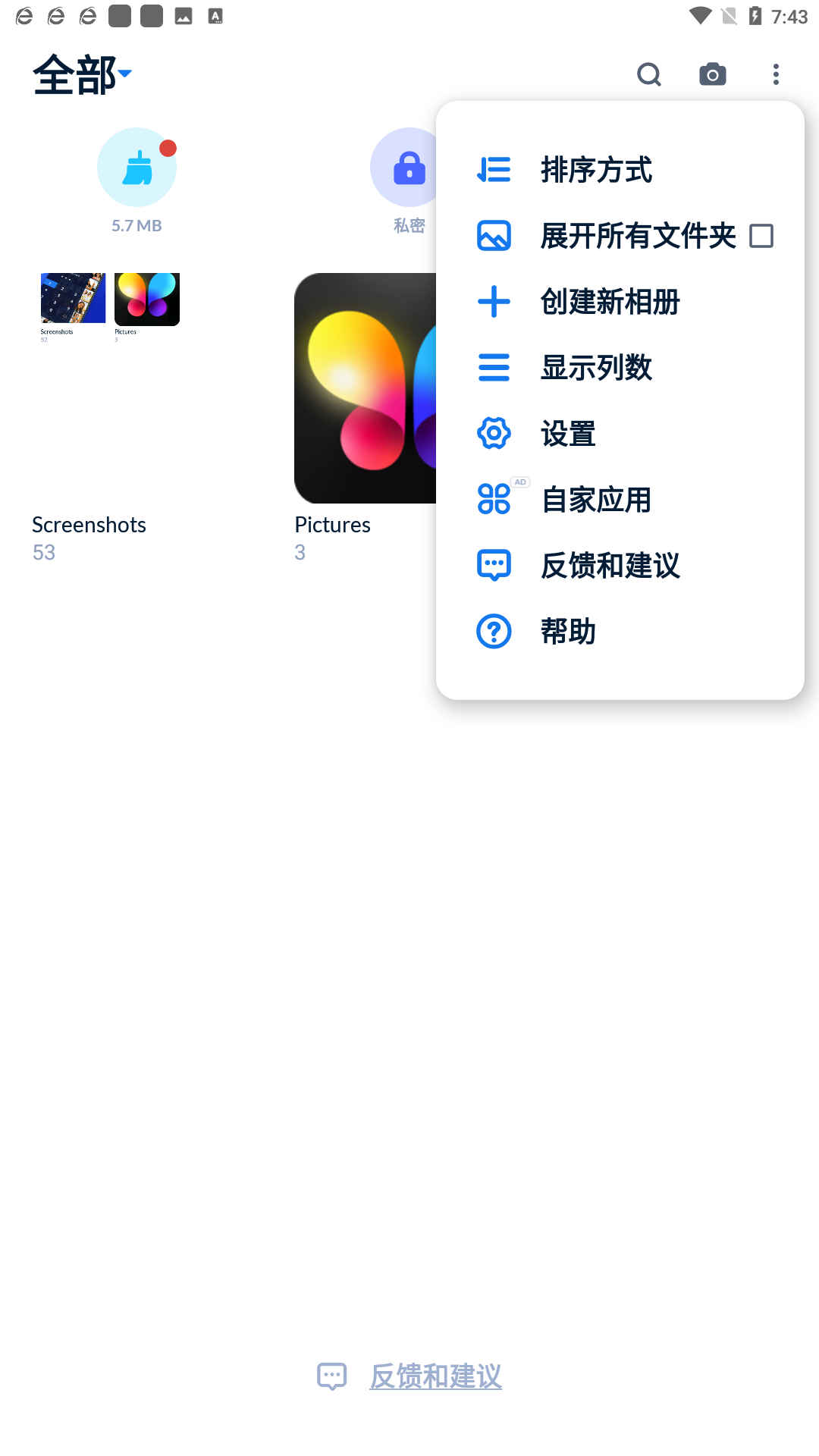Open the three-dot overflow menu
Screen dimensions: 819x1456
(775, 74)
